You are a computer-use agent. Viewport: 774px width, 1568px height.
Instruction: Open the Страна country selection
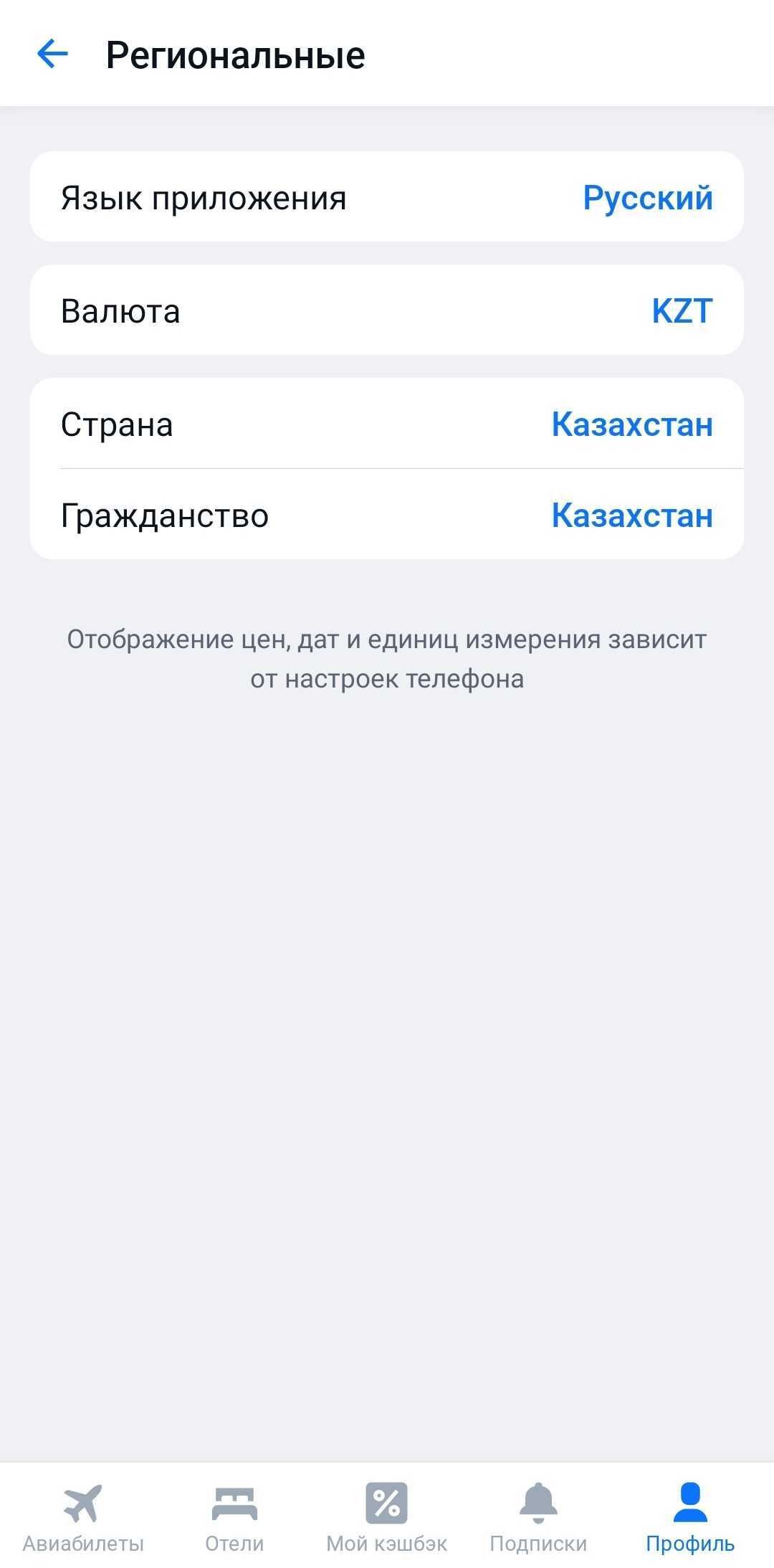(387, 424)
